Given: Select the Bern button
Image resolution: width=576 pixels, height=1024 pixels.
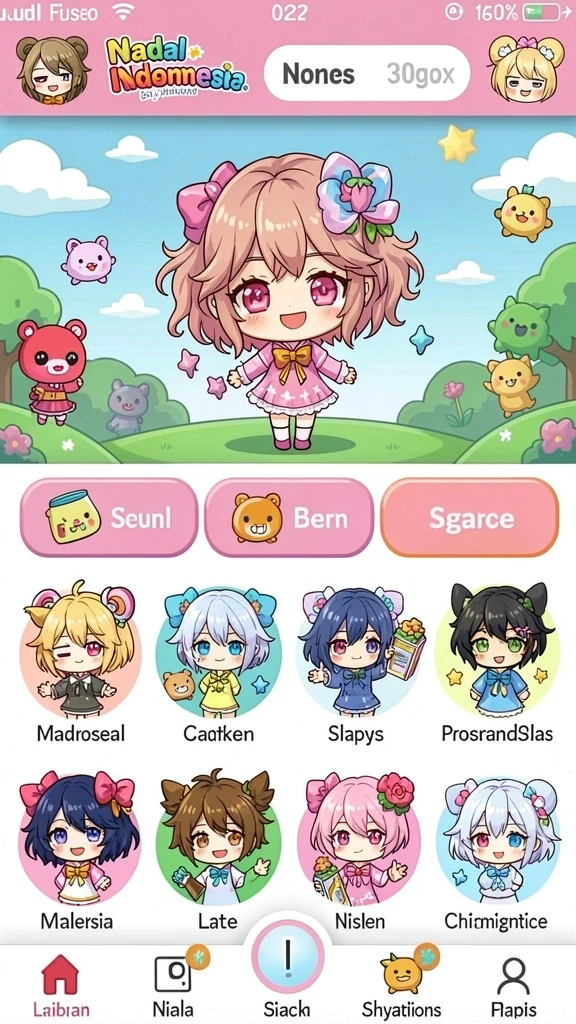Looking at the screenshot, I should point(289,517).
